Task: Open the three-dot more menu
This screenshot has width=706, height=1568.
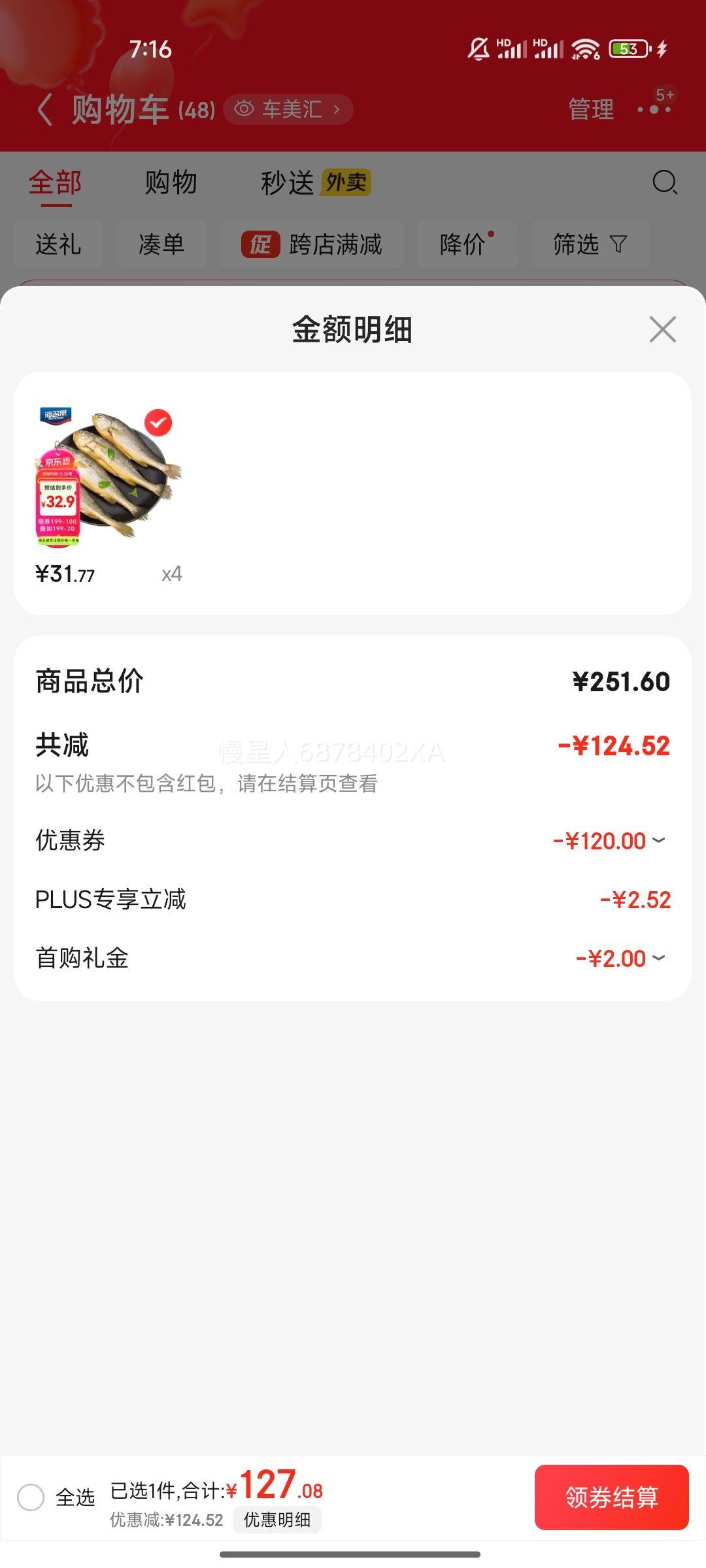Action: pyautogui.click(x=654, y=109)
